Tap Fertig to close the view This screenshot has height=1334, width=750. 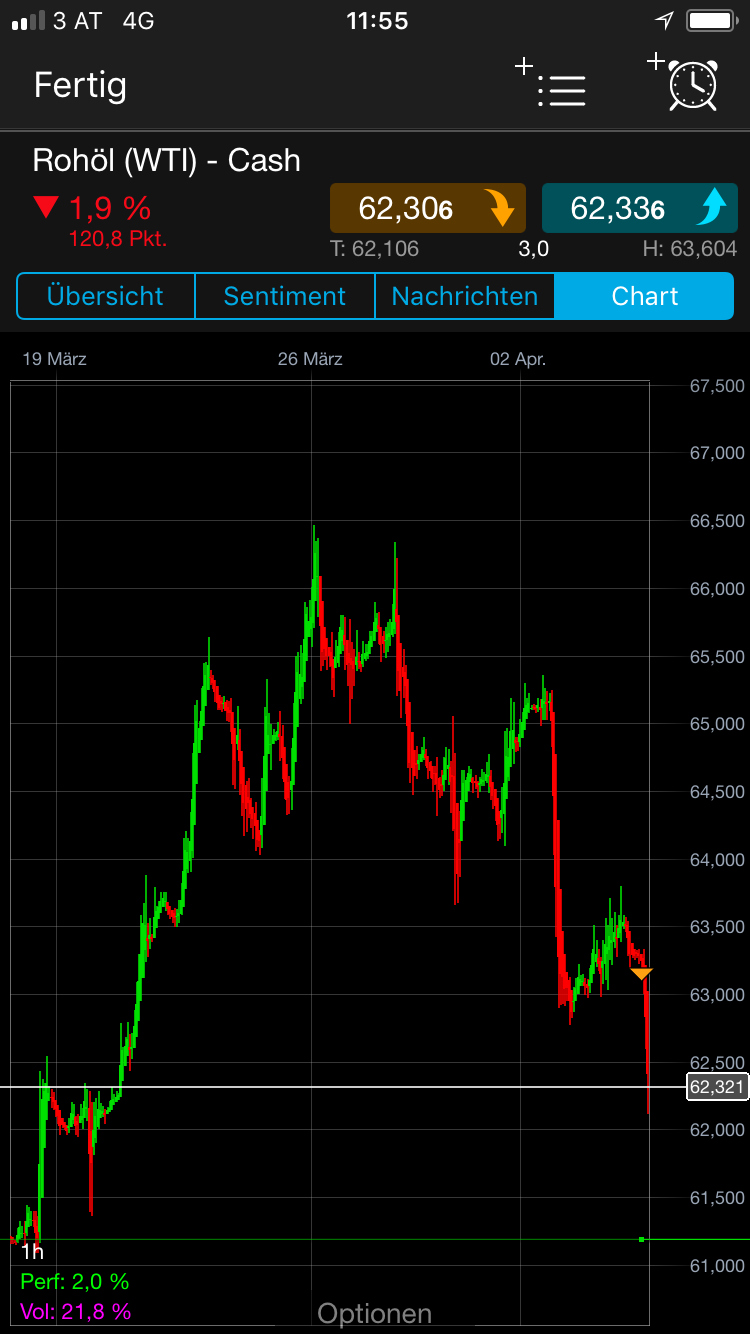[x=80, y=85]
